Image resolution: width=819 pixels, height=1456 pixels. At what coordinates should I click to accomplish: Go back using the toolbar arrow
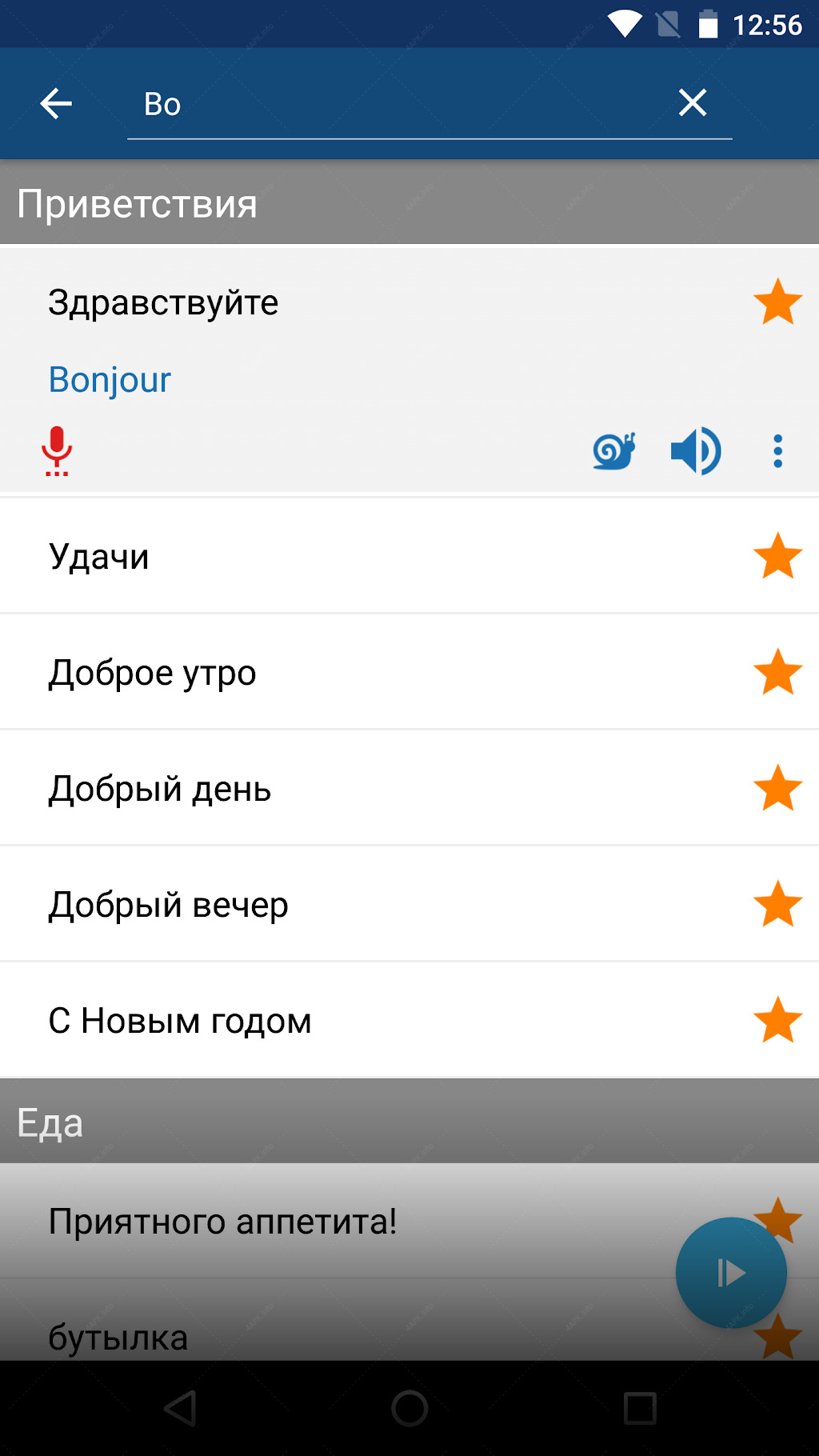click(56, 103)
